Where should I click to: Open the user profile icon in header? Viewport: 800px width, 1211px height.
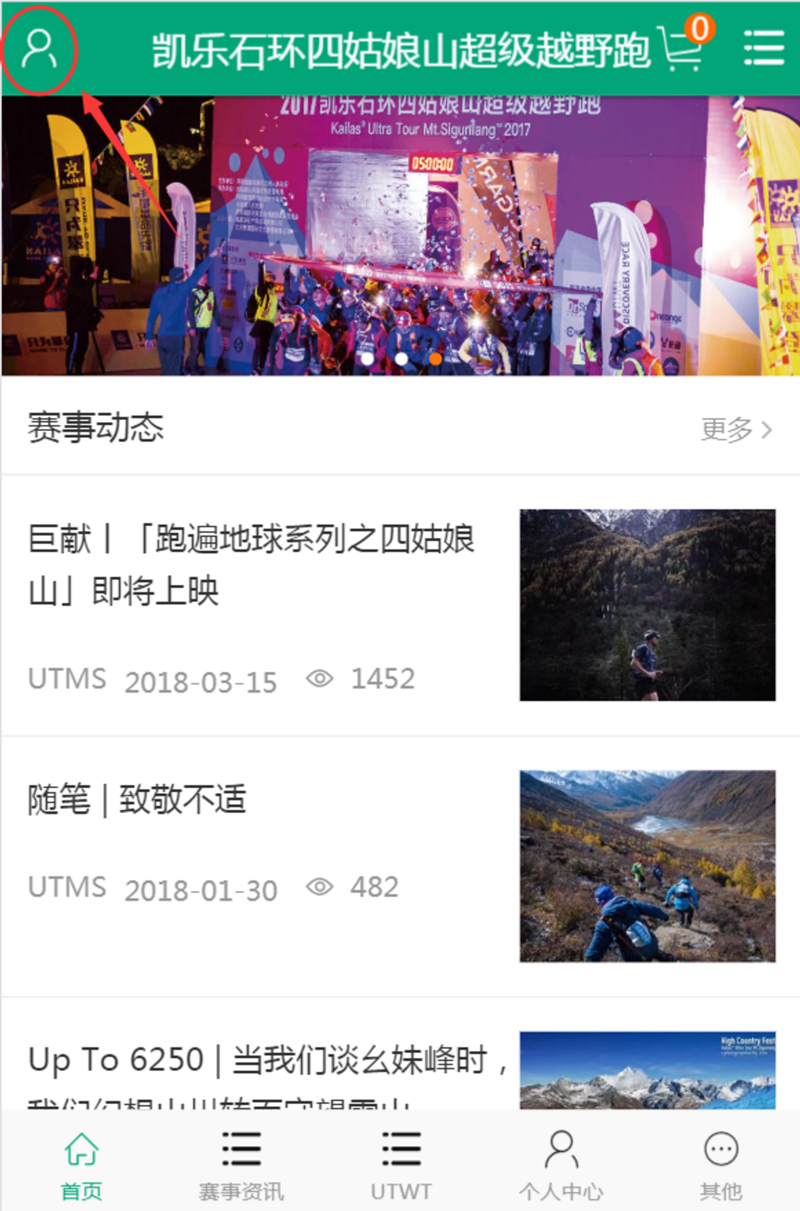39,48
